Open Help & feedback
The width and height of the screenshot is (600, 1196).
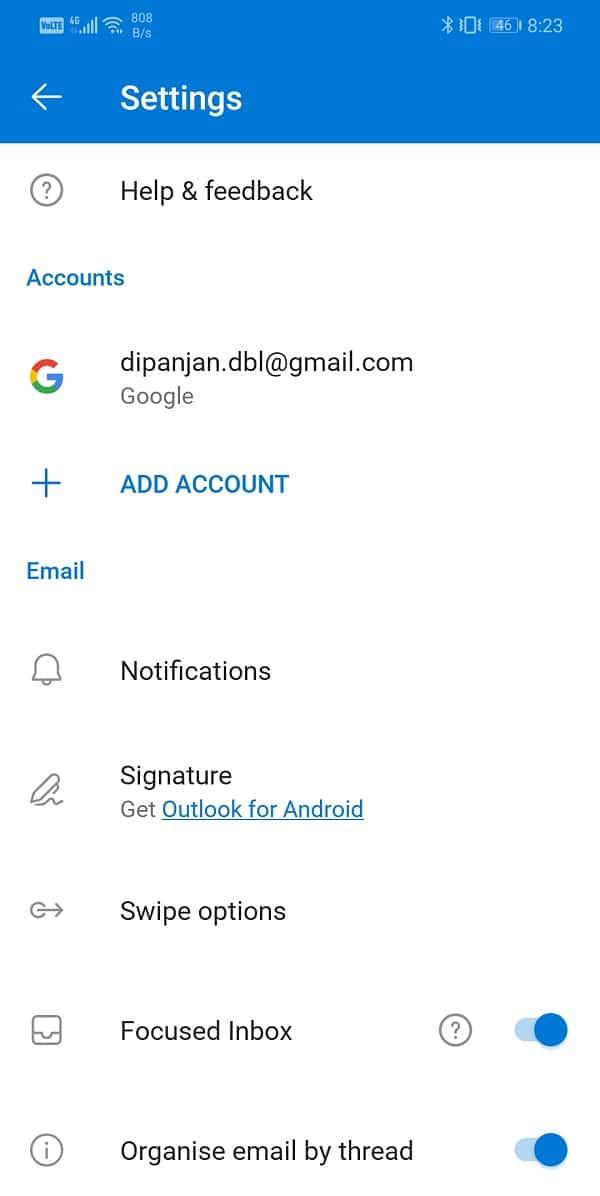pos(216,190)
